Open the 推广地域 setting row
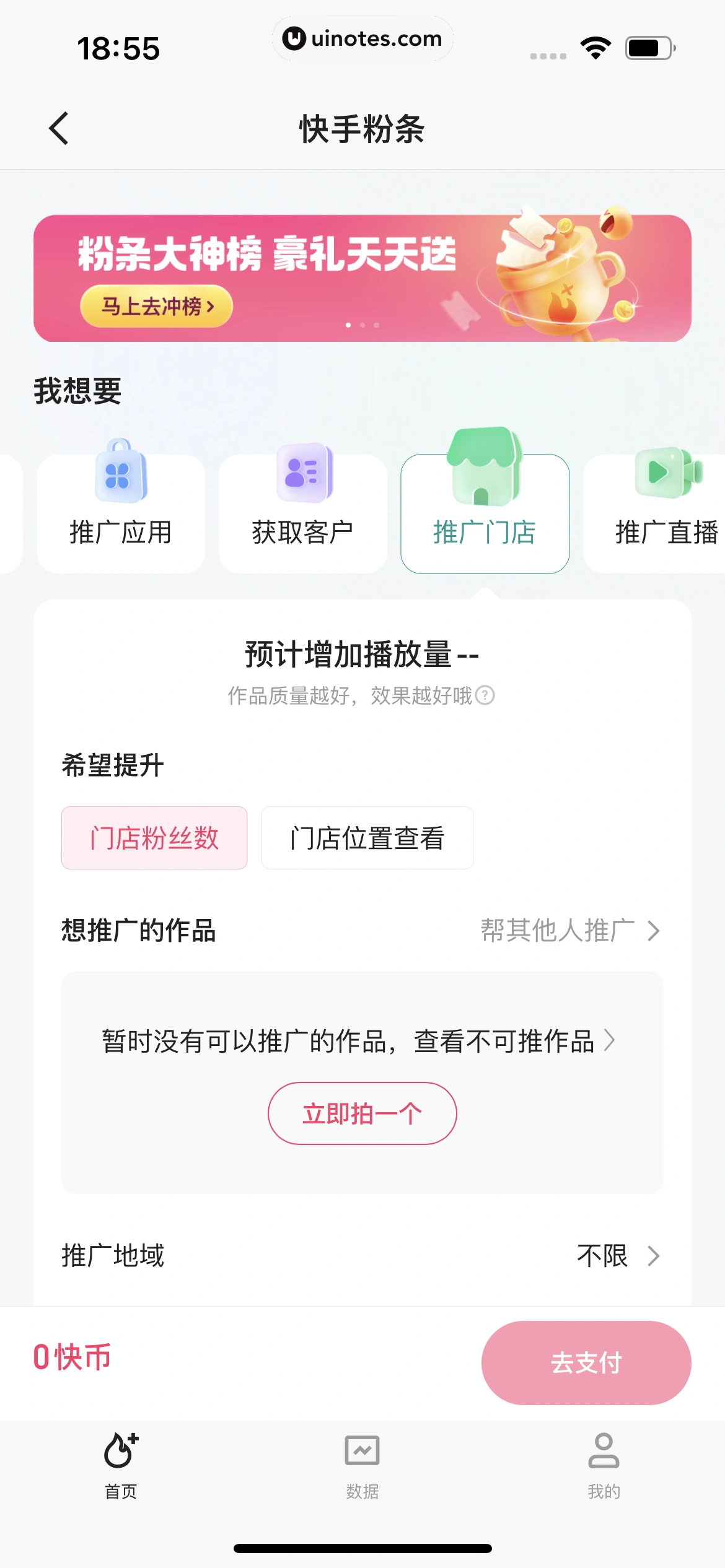Viewport: 725px width, 1568px height. point(362,1256)
